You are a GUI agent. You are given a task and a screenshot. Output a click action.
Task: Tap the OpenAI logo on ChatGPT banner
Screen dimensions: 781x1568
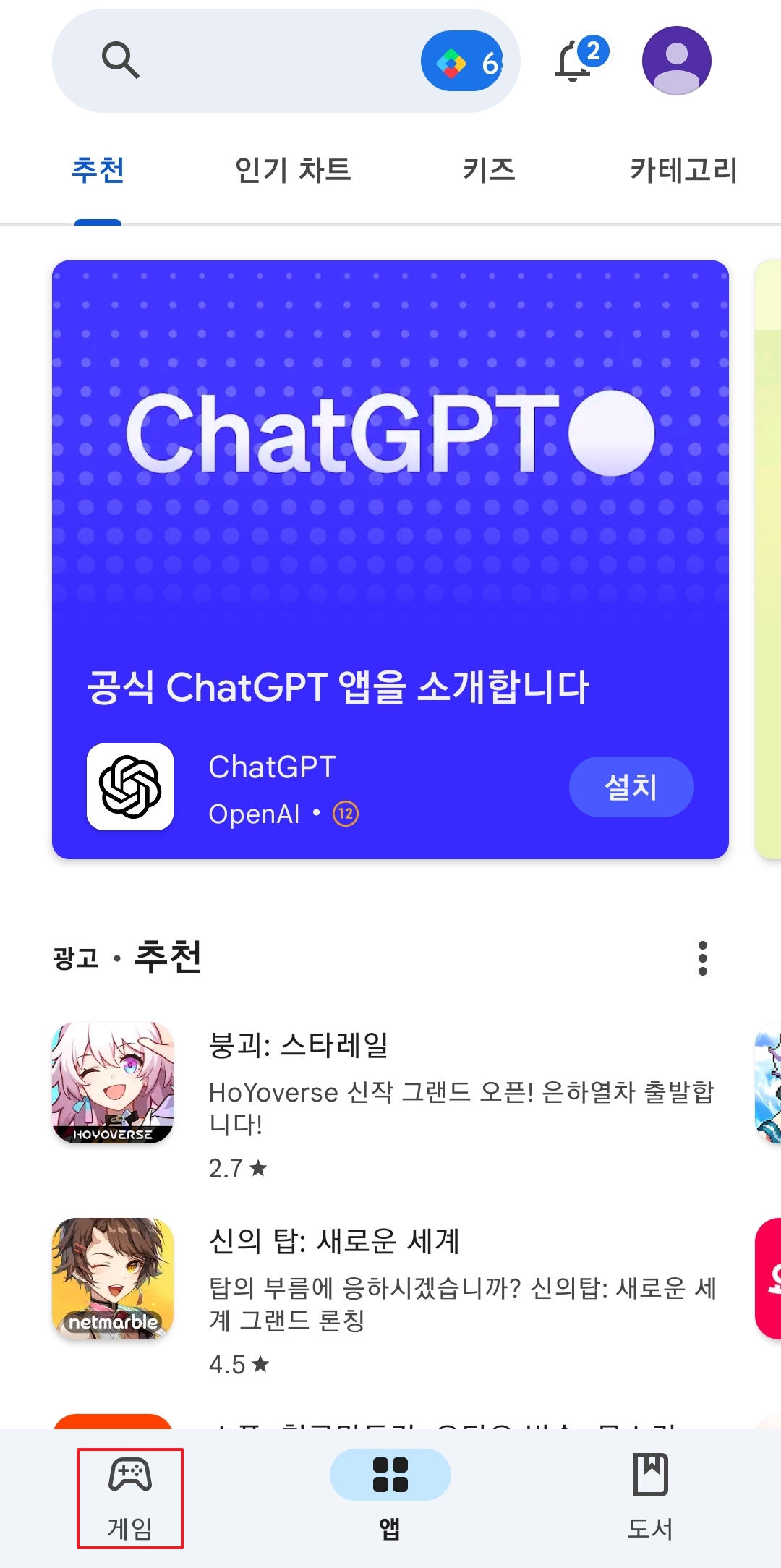pos(130,787)
